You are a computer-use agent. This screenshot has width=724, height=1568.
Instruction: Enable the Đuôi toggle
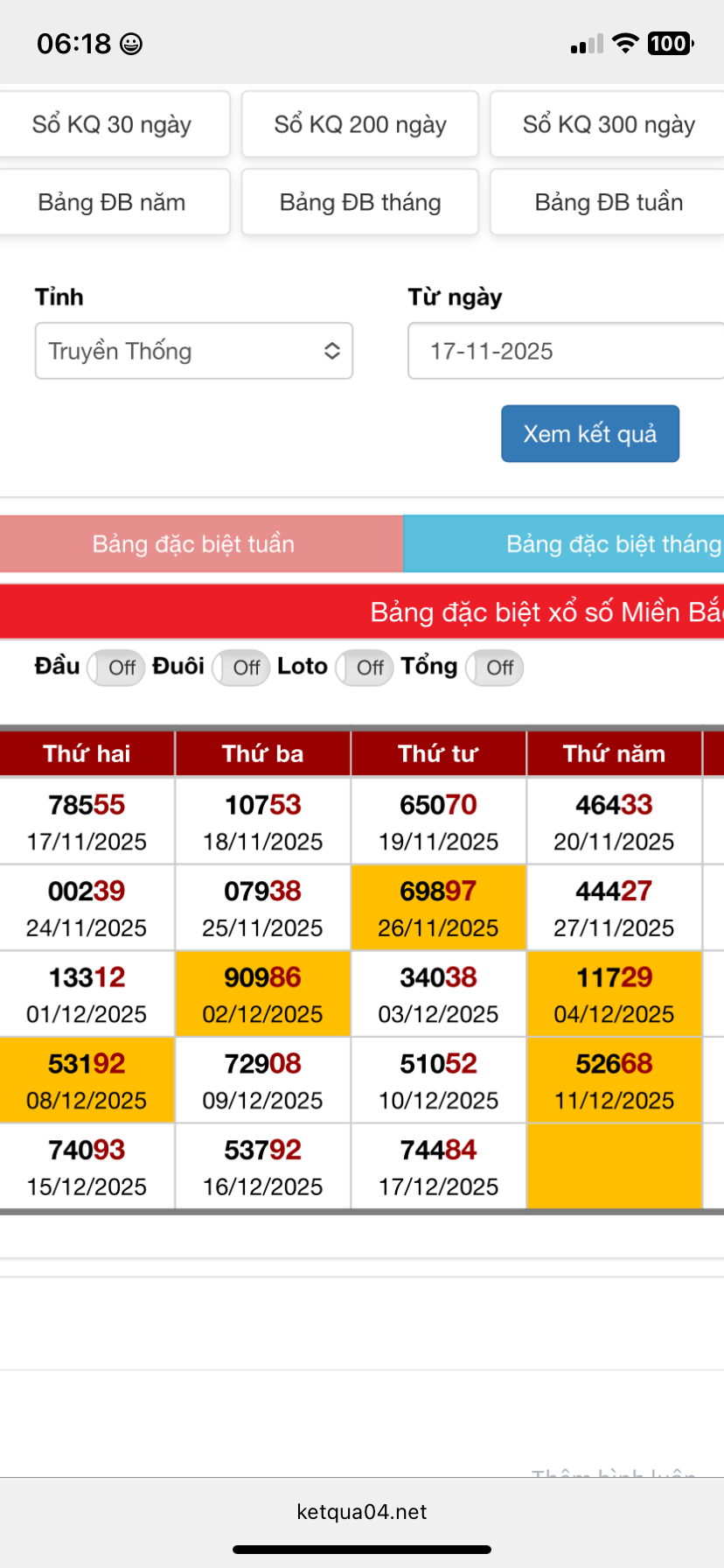tap(241, 668)
